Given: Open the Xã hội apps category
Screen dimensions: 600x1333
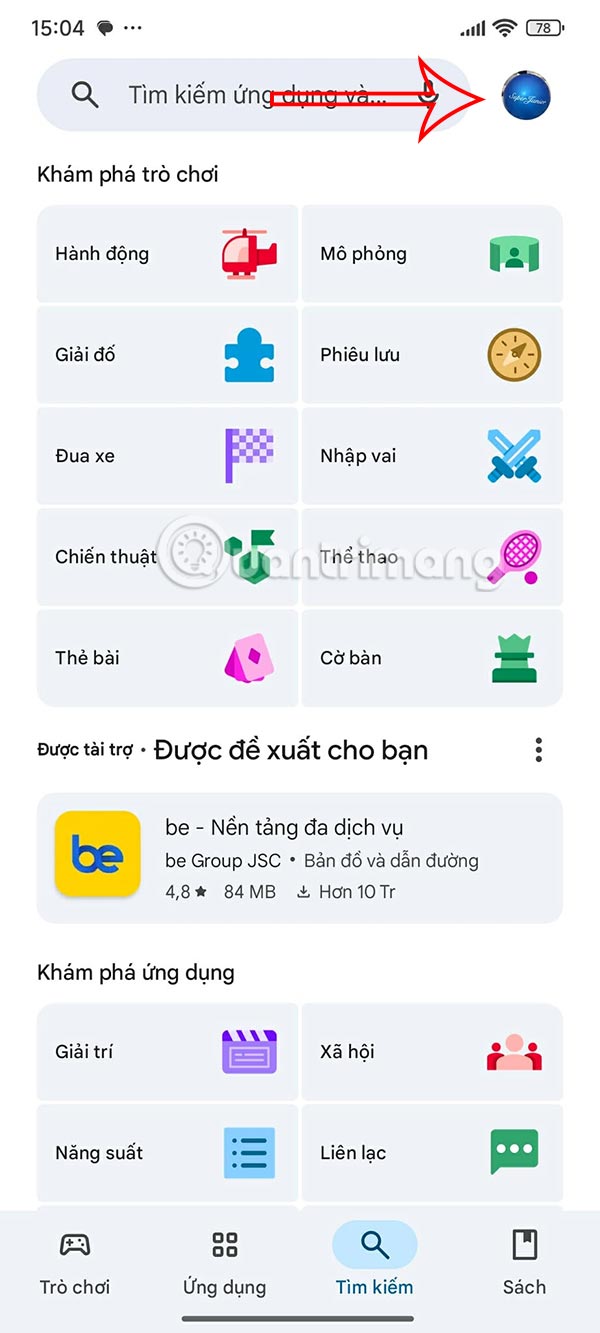Looking at the screenshot, I should [x=432, y=1052].
